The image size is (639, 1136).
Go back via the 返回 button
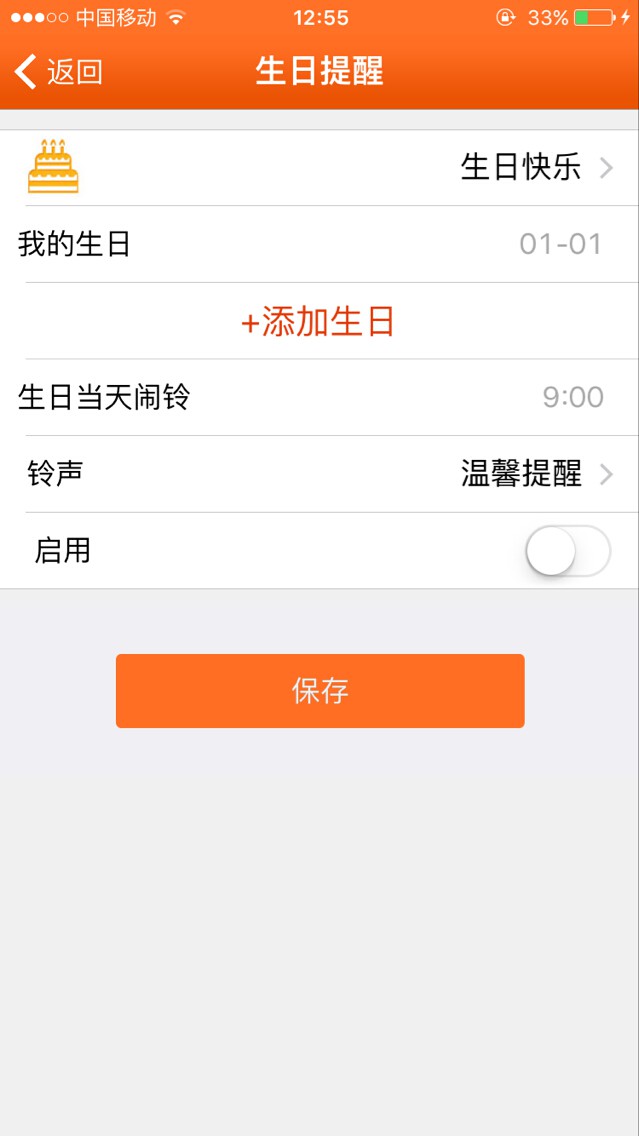[59, 72]
